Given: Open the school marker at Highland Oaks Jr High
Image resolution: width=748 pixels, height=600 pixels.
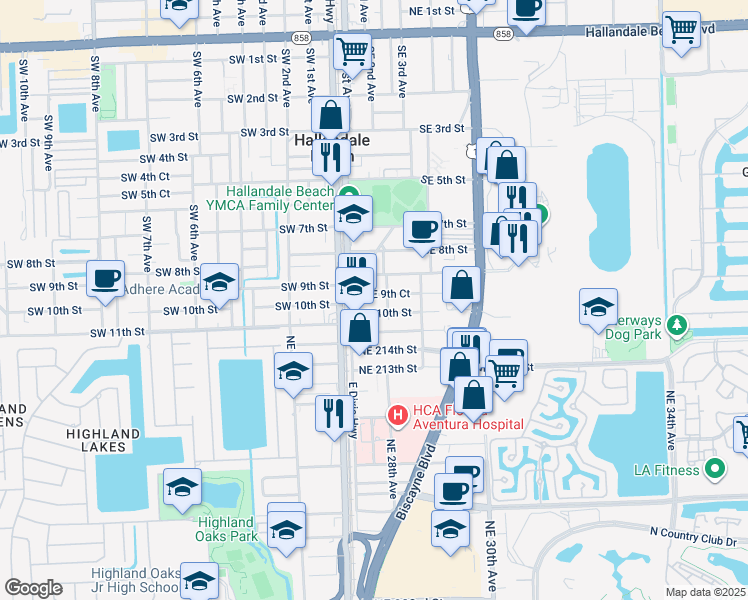Looking at the screenshot, I should [200, 582].
